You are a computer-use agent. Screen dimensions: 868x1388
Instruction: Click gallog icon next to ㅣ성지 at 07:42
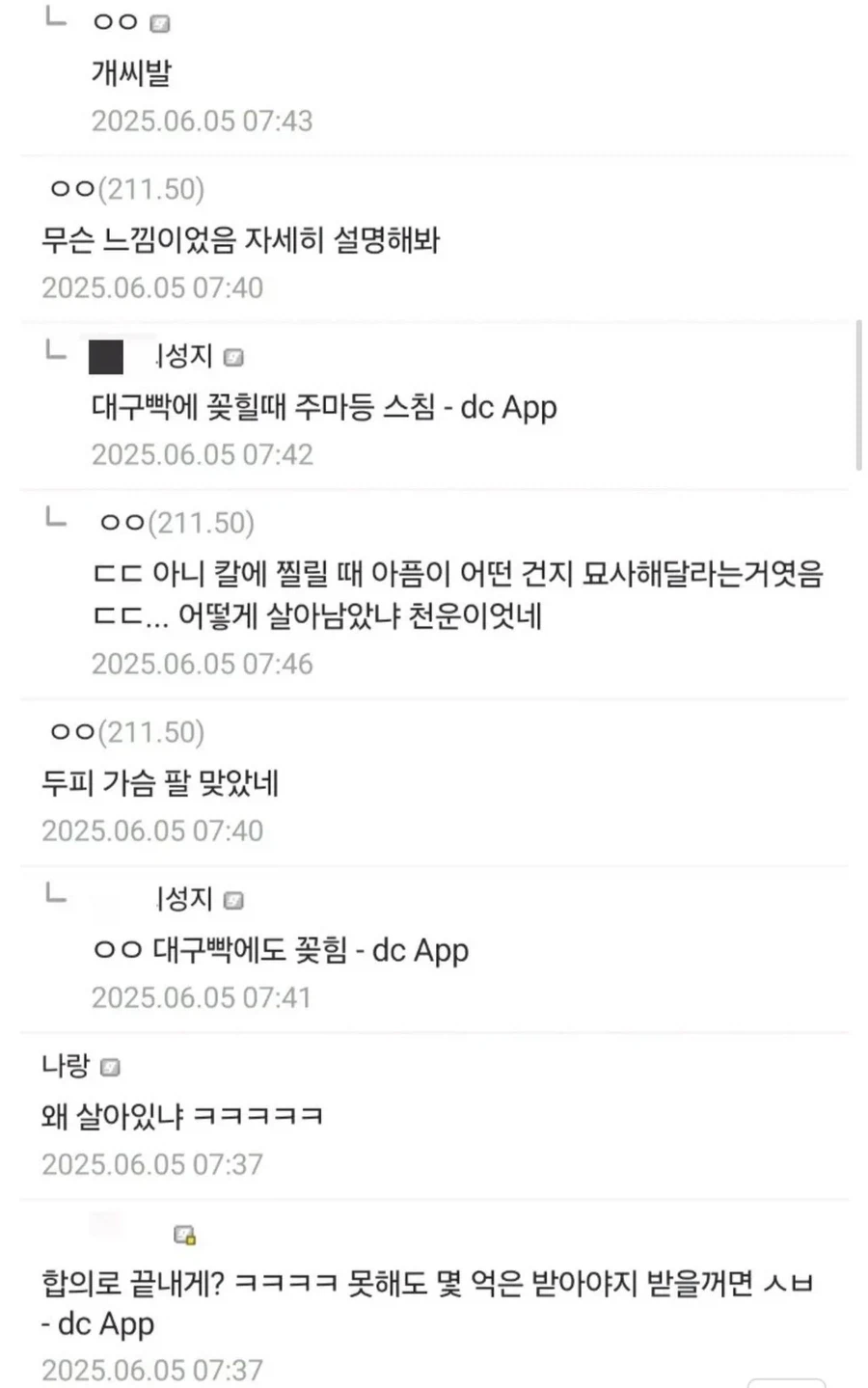tap(231, 356)
